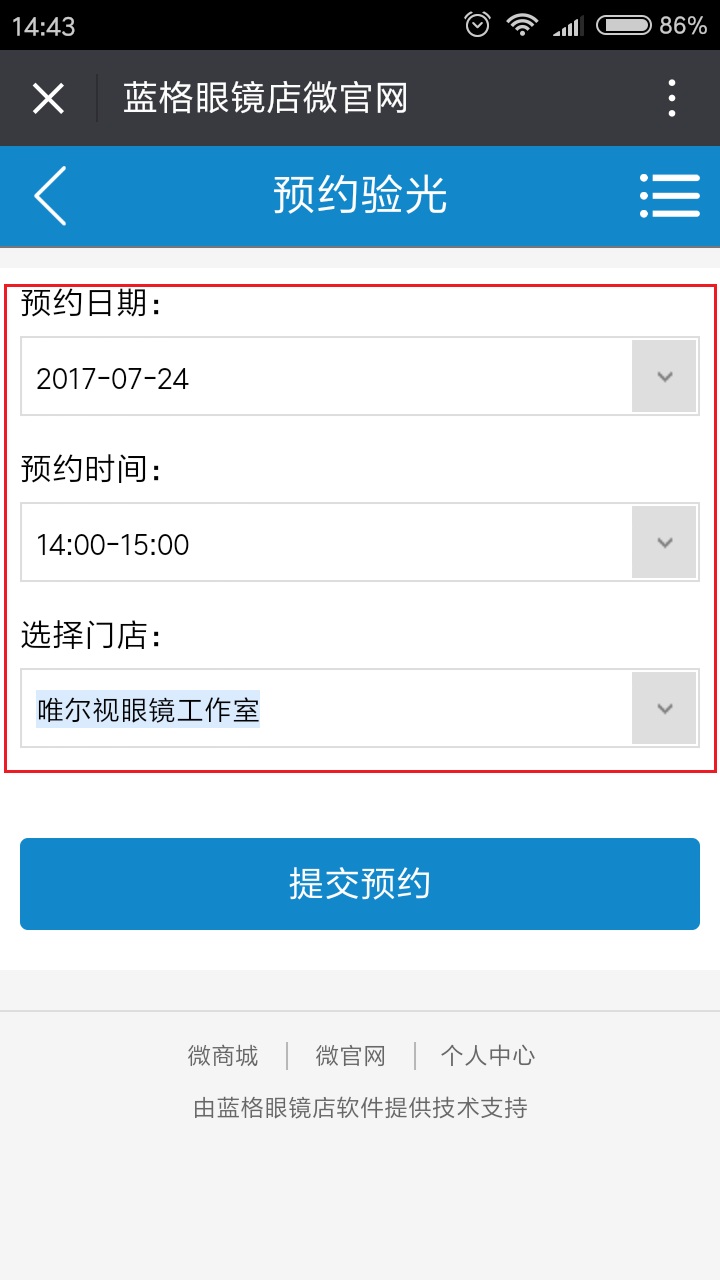Tap the clock showing 14:43
Viewport: 720px width, 1280px height.
46,25
